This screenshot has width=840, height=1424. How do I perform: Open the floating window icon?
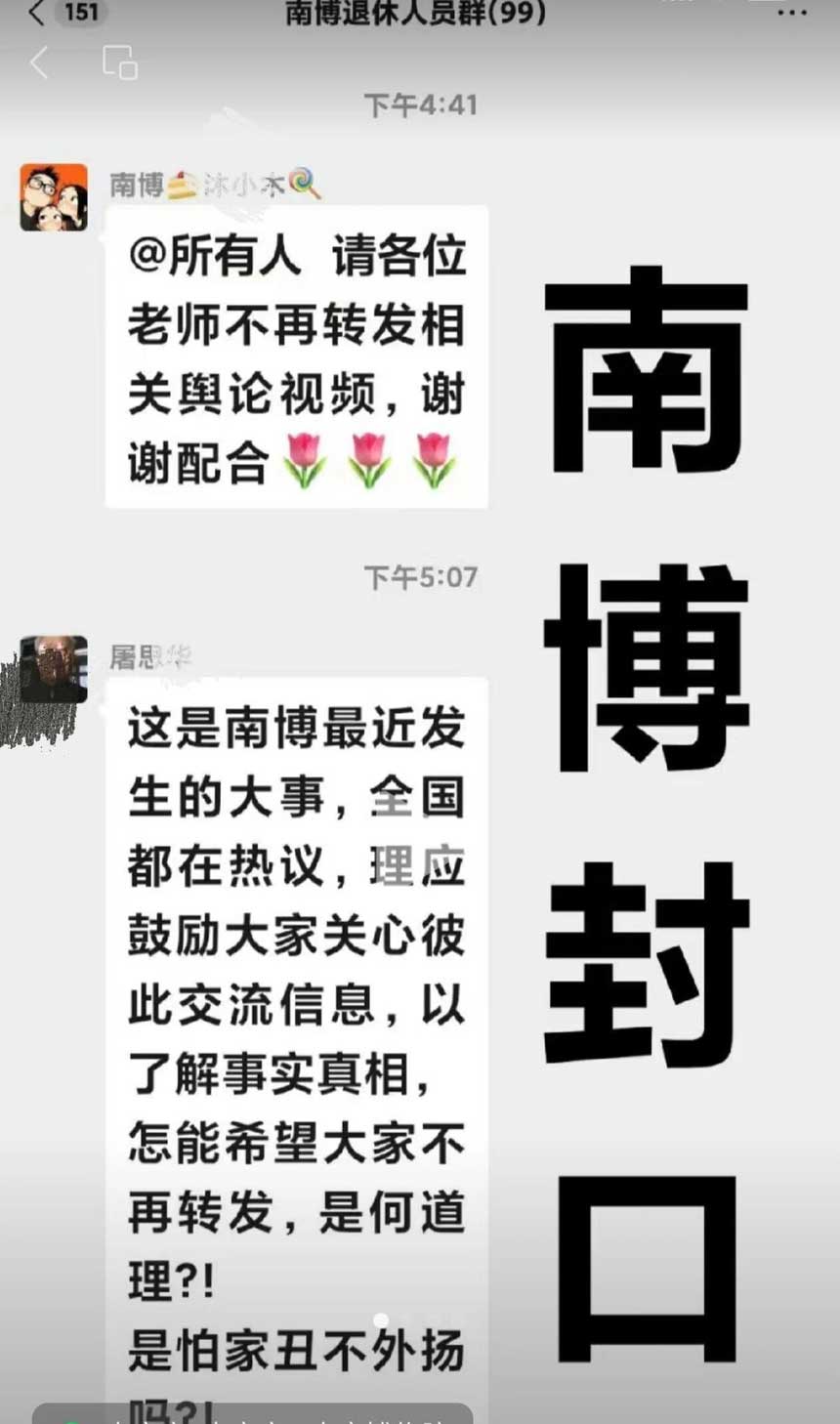point(119,63)
